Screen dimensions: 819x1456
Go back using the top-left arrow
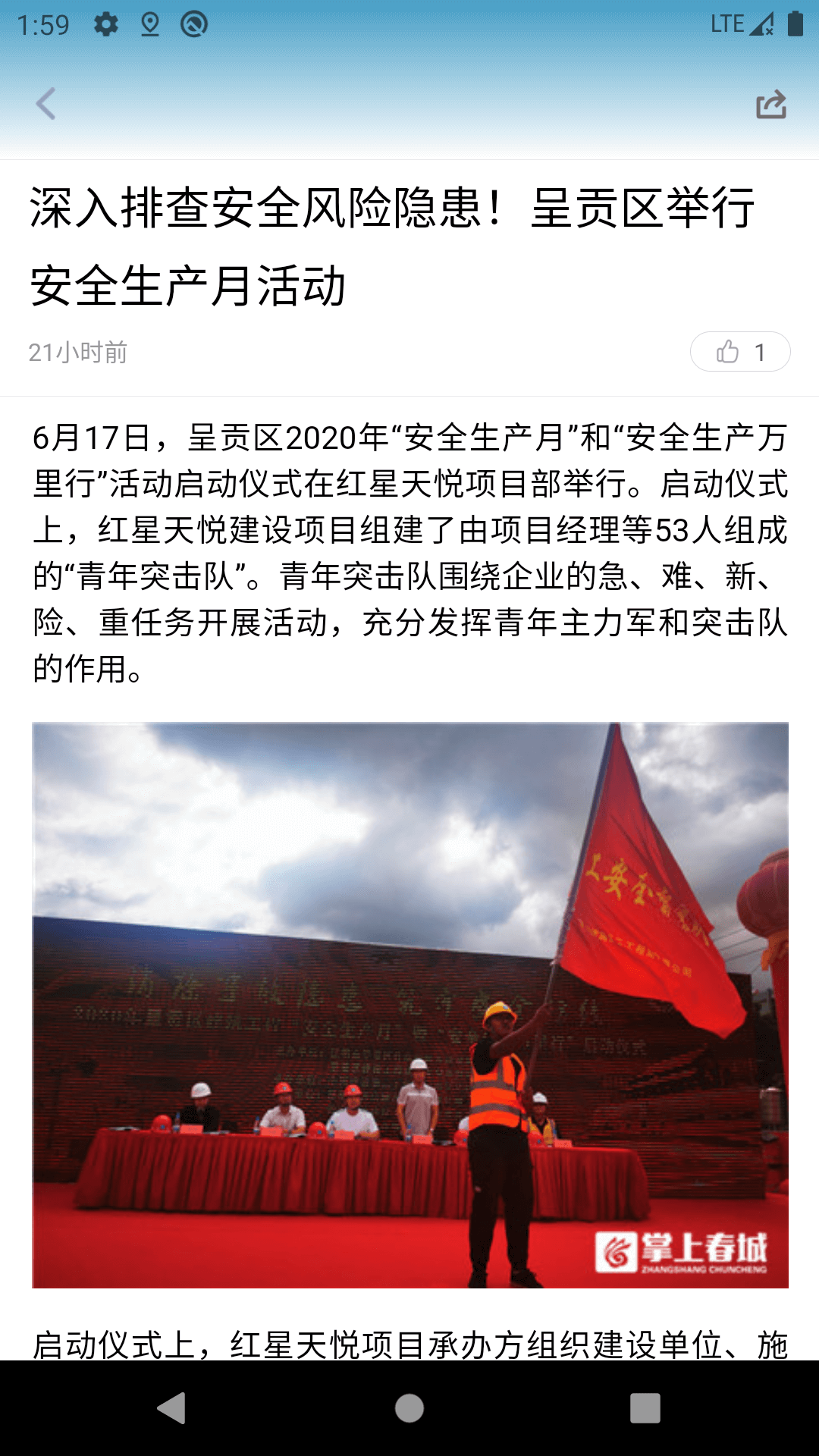[46, 104]
